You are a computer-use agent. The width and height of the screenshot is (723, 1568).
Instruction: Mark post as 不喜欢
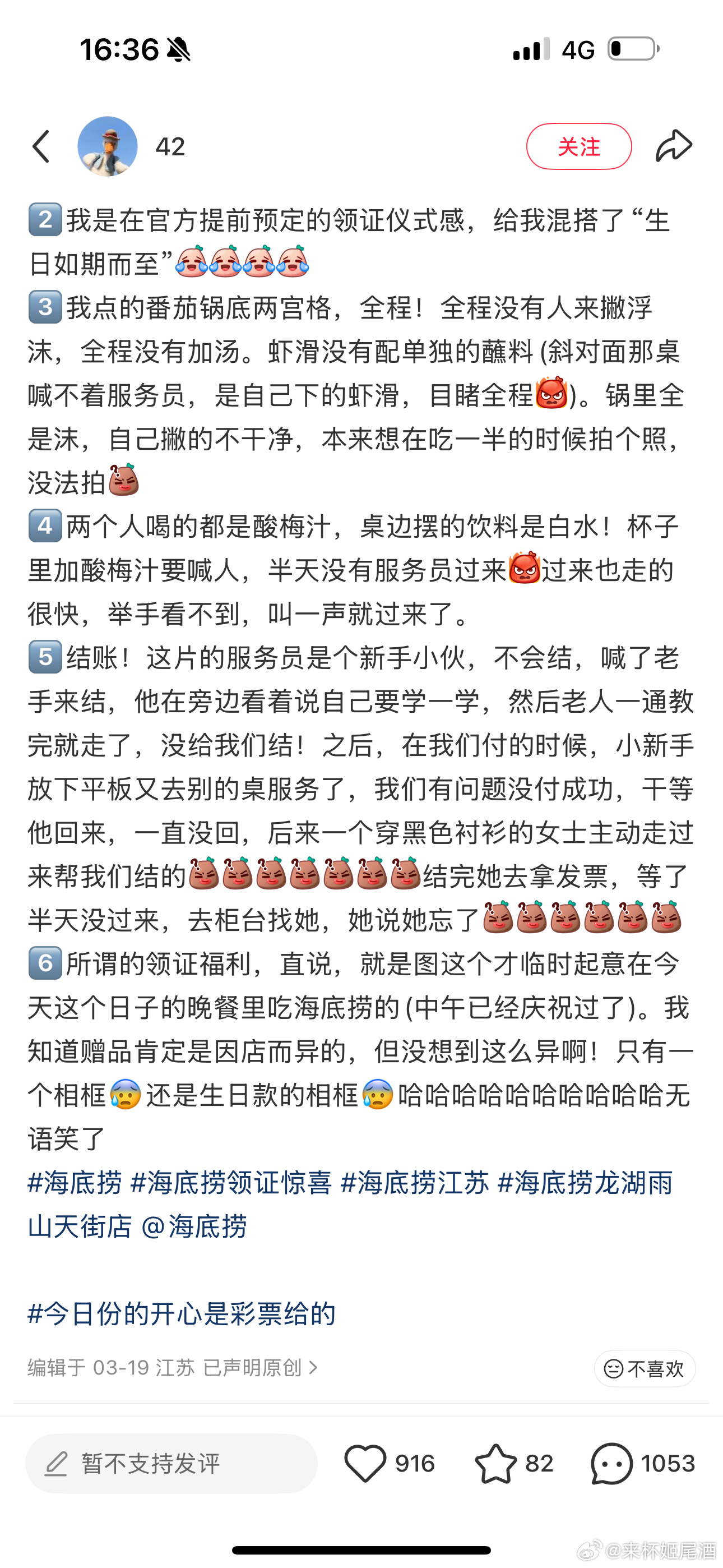[644, 1369]
